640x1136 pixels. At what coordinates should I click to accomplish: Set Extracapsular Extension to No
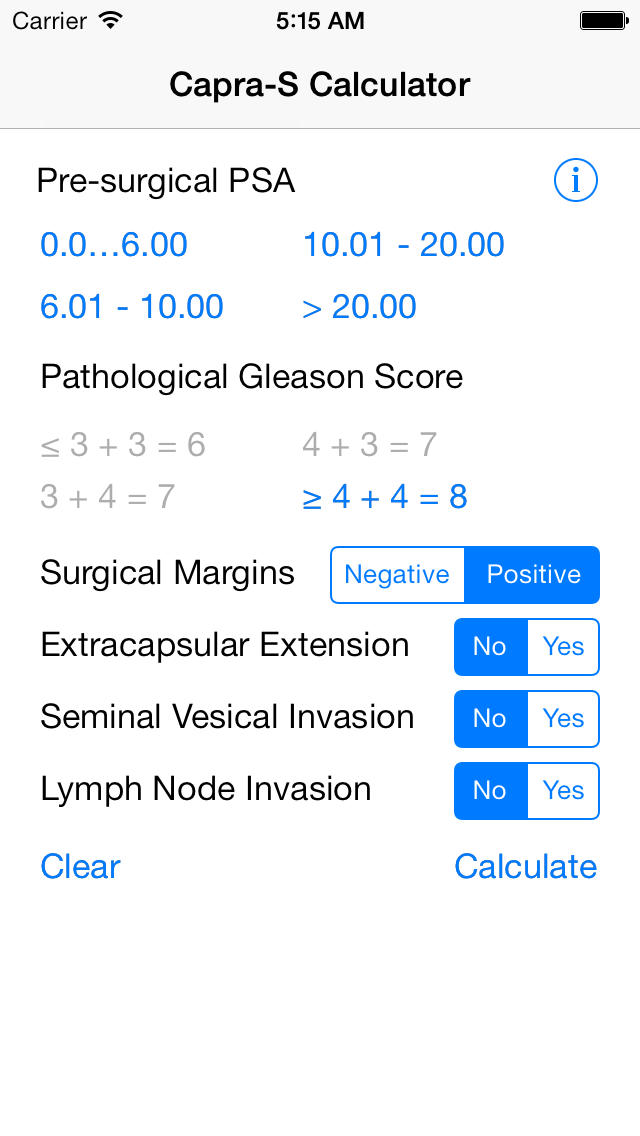[491, 646]
